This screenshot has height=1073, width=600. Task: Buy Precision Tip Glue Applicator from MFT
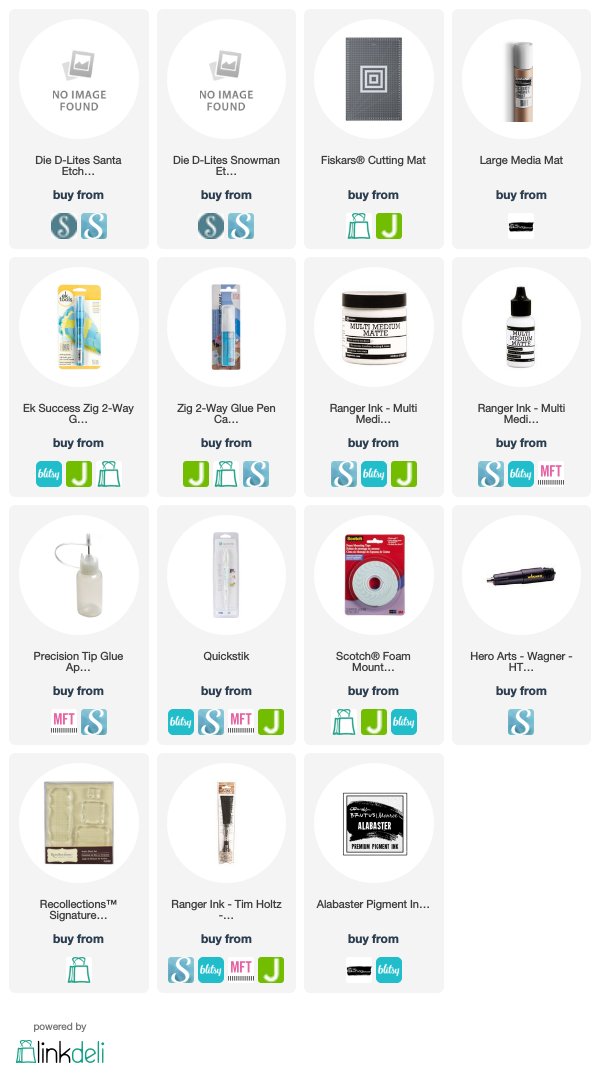coord(64,722)
